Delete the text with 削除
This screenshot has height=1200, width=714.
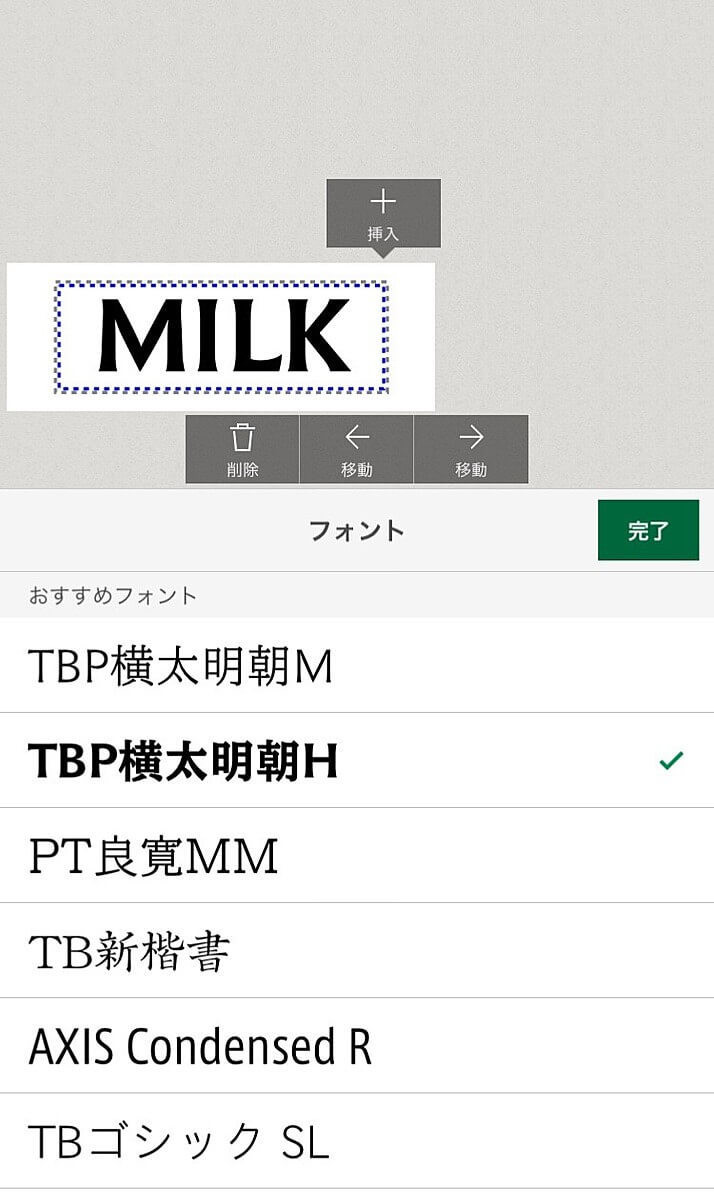242,450
